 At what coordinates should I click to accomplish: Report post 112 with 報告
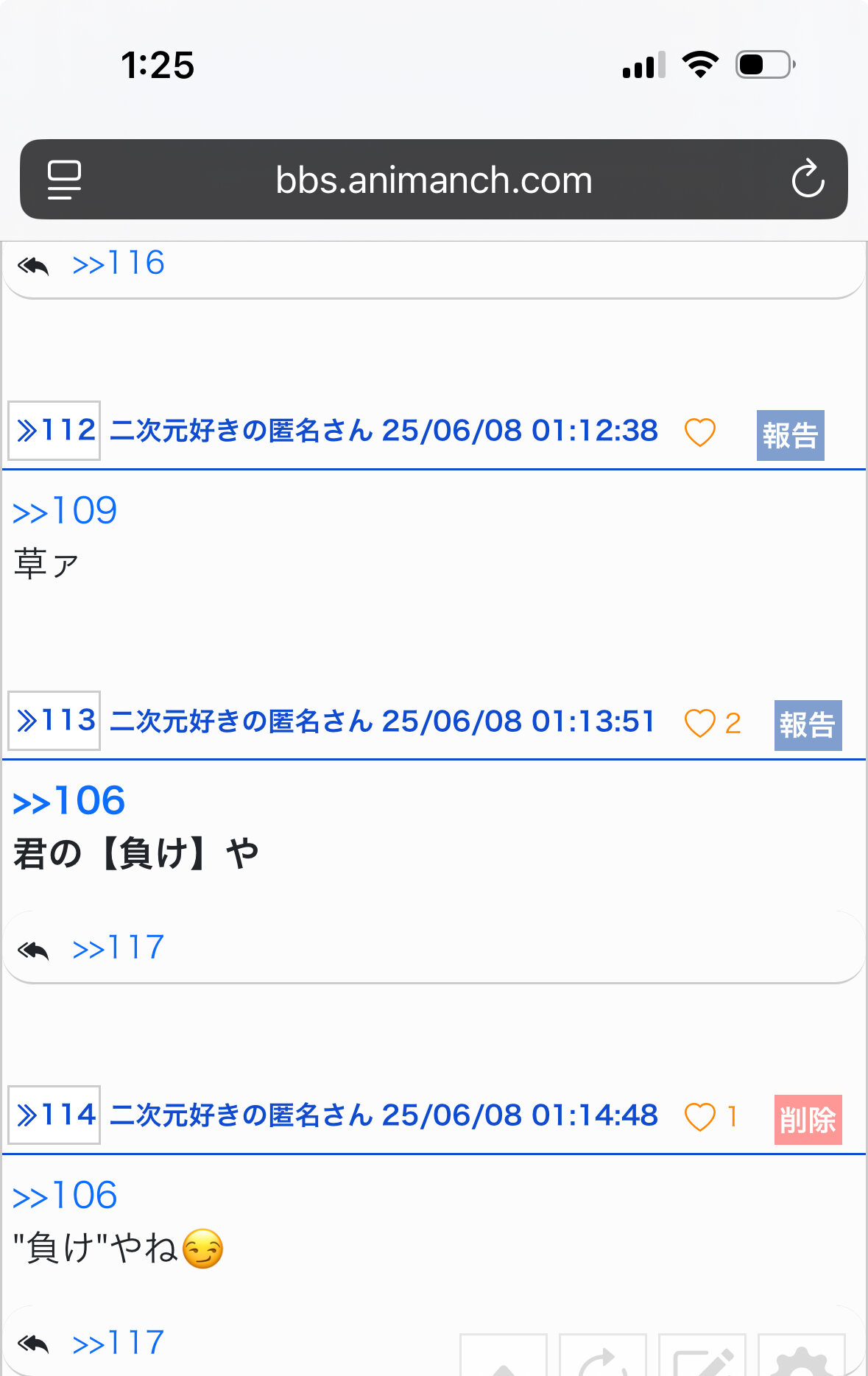pos(790,435)
